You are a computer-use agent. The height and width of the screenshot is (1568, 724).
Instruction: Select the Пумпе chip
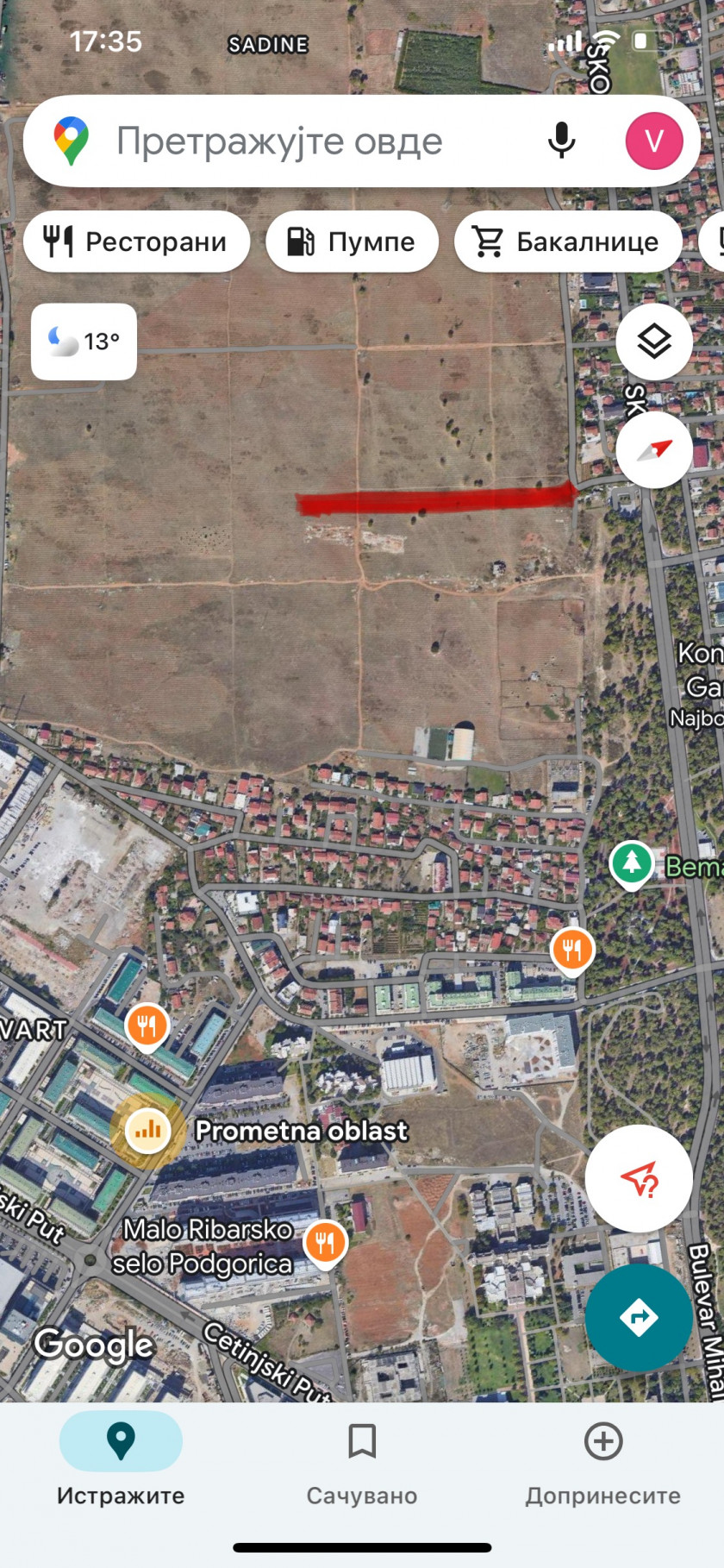[352, 241]
